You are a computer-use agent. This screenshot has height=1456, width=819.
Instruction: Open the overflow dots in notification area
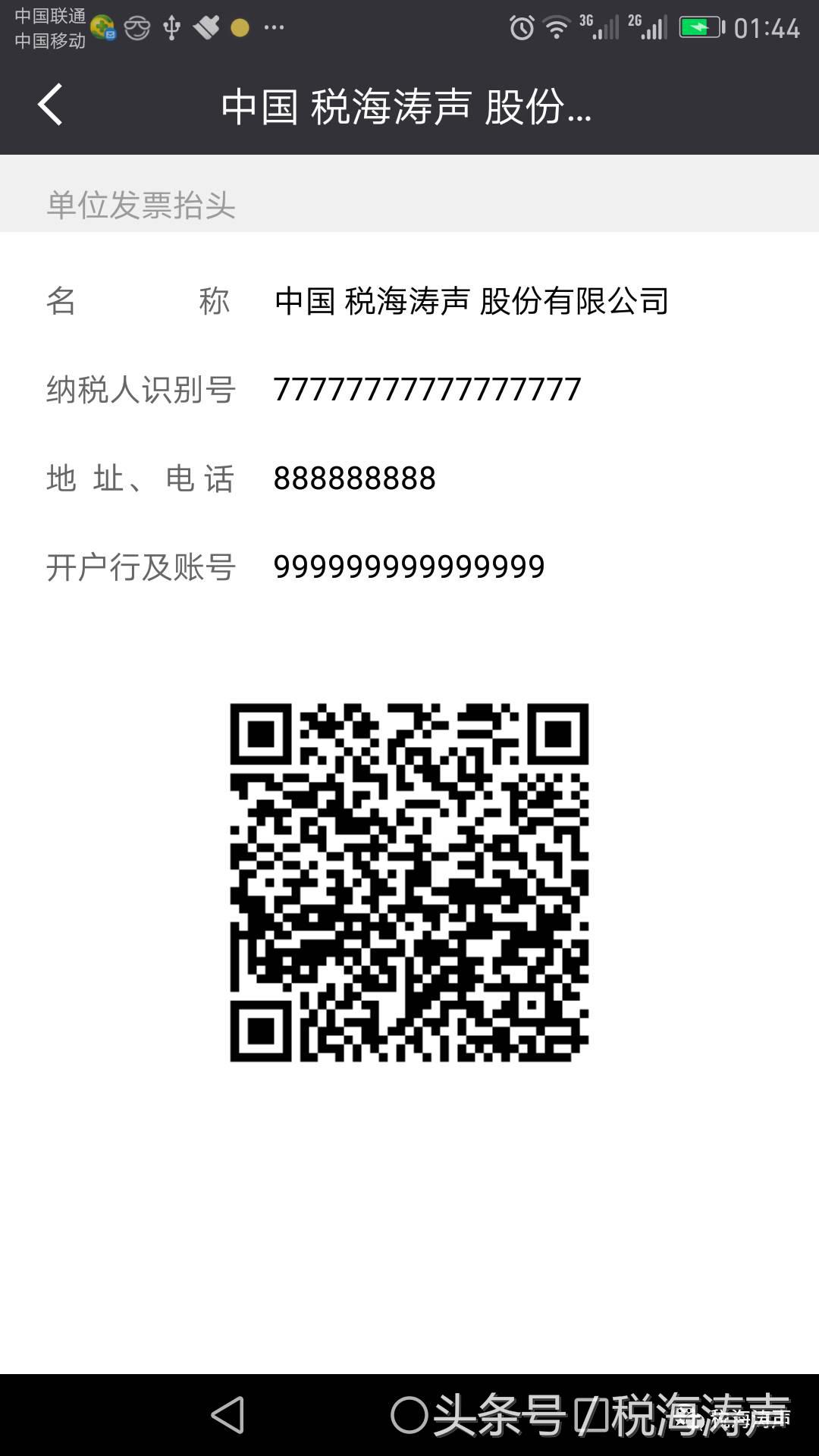(x=271, y=28)
